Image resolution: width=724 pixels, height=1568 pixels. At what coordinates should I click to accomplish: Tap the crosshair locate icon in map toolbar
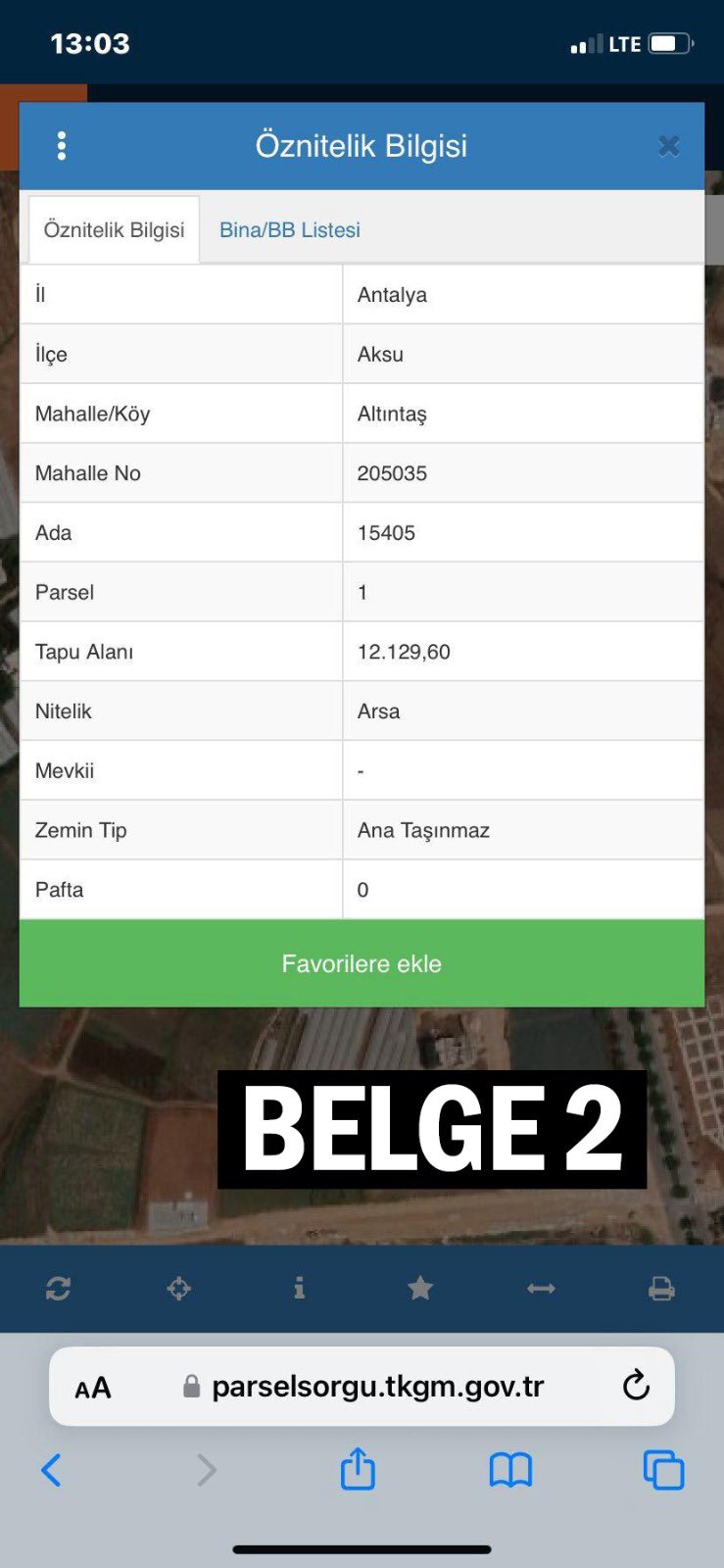[x=178, y=1289]
